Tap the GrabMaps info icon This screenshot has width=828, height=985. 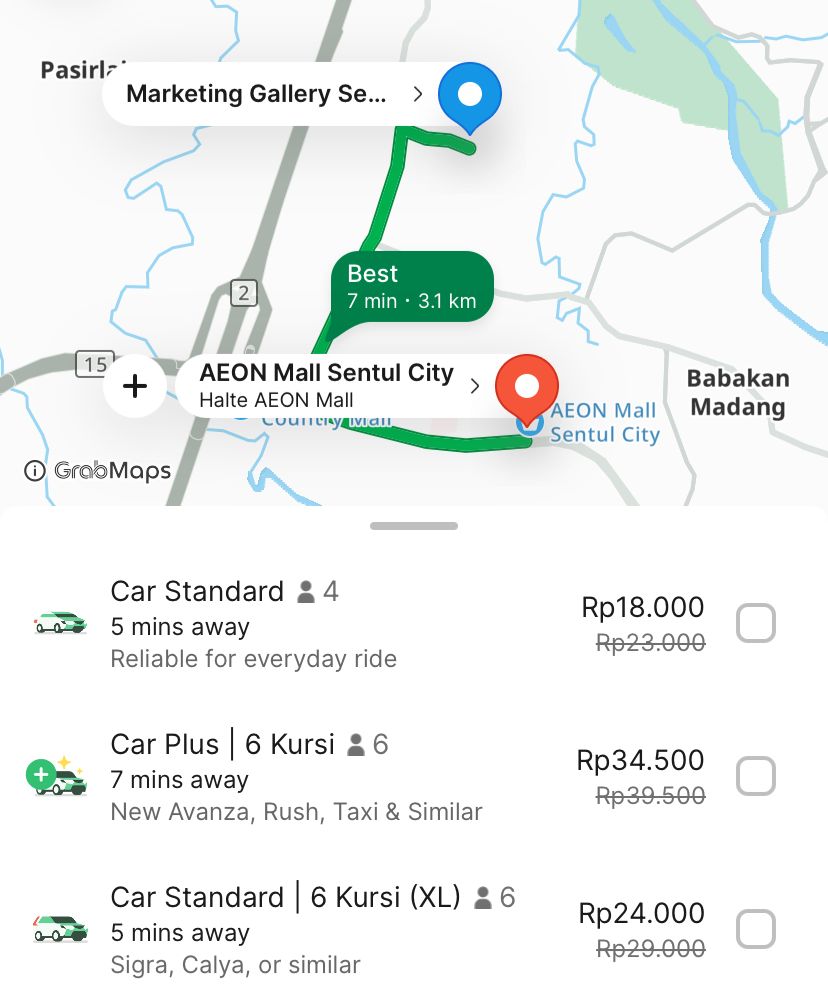(35, 471)
